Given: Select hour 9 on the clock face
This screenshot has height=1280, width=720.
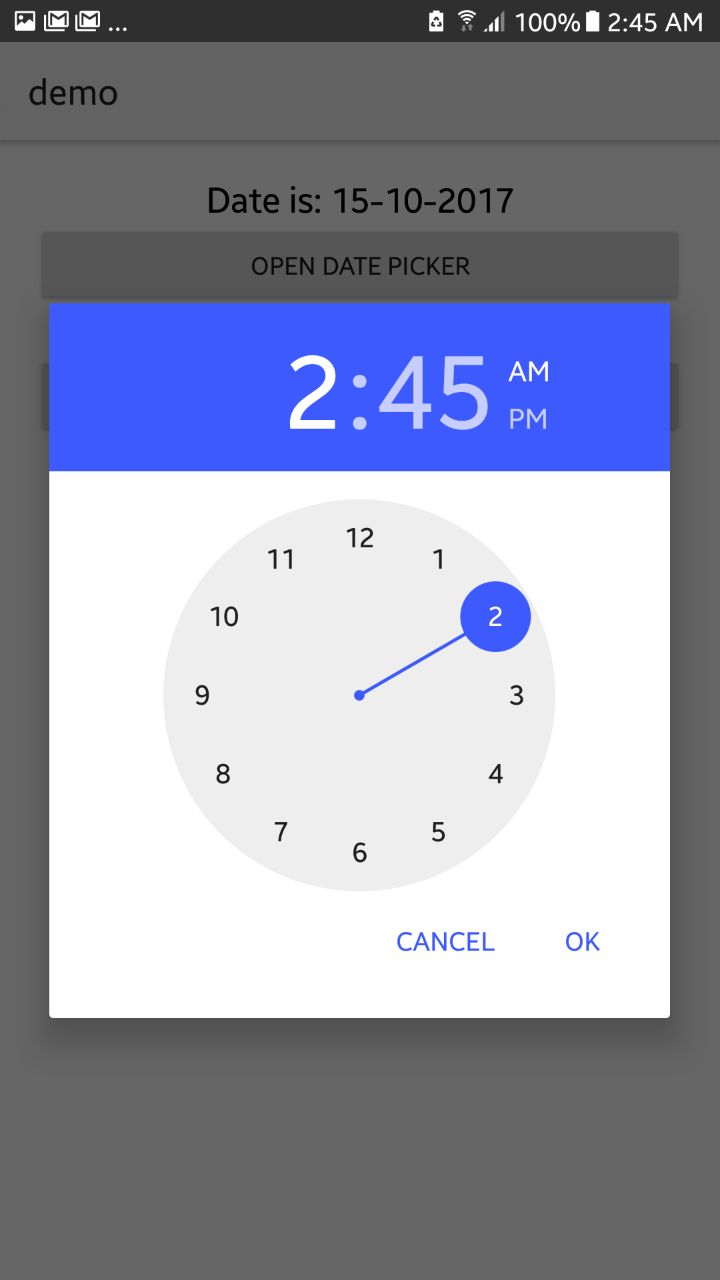Looking at the screenshot, I should coord(202,695).
